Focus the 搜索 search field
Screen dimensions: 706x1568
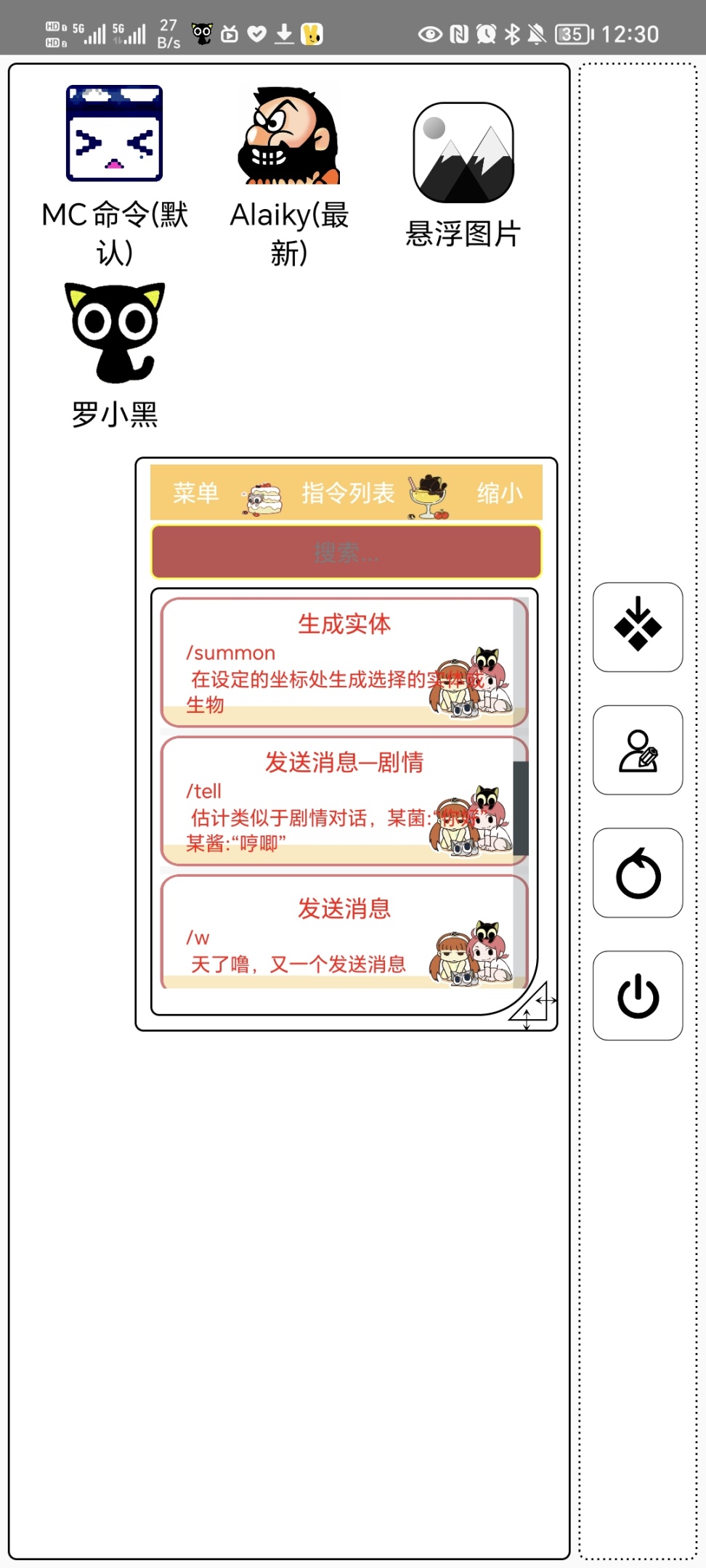346,552
